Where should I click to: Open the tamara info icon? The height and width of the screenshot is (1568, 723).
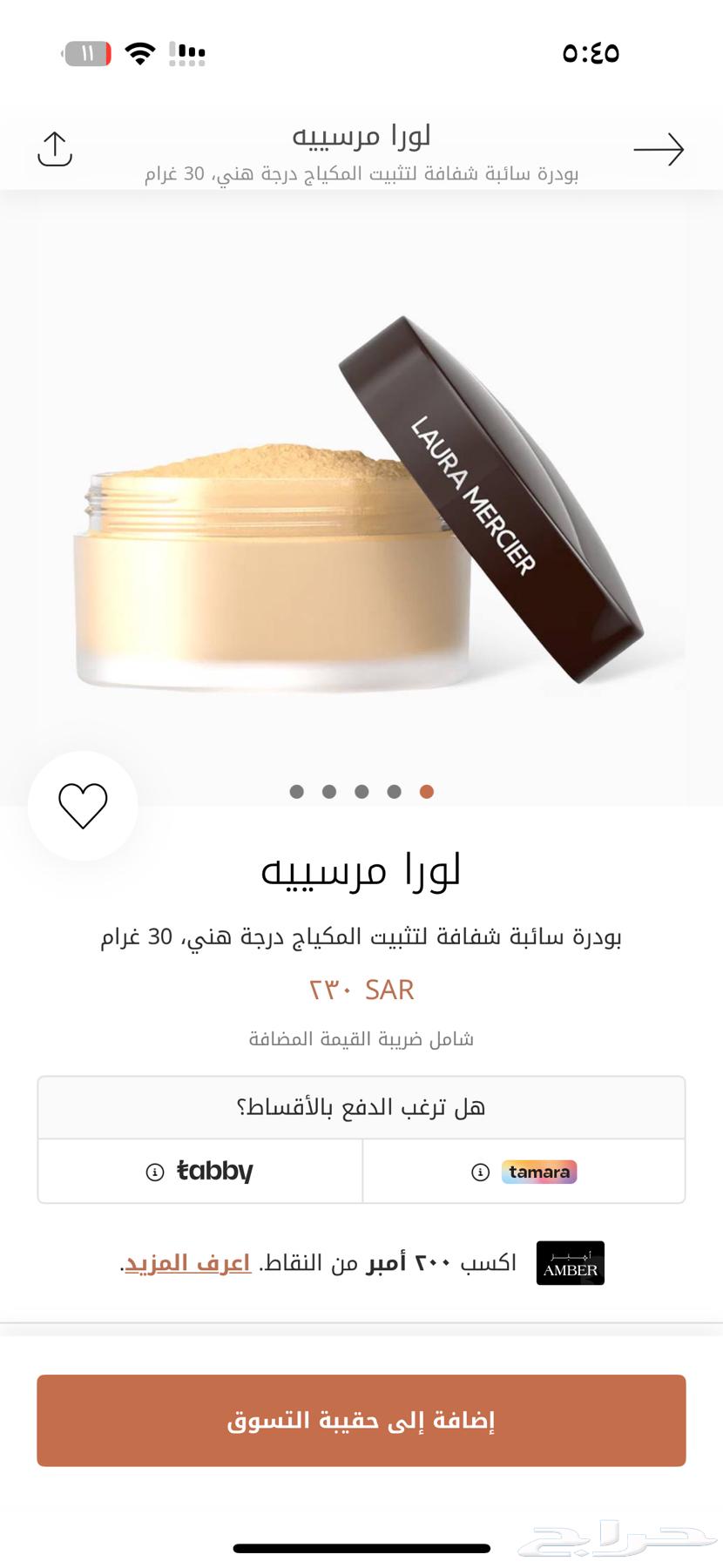click(481, 1172)
